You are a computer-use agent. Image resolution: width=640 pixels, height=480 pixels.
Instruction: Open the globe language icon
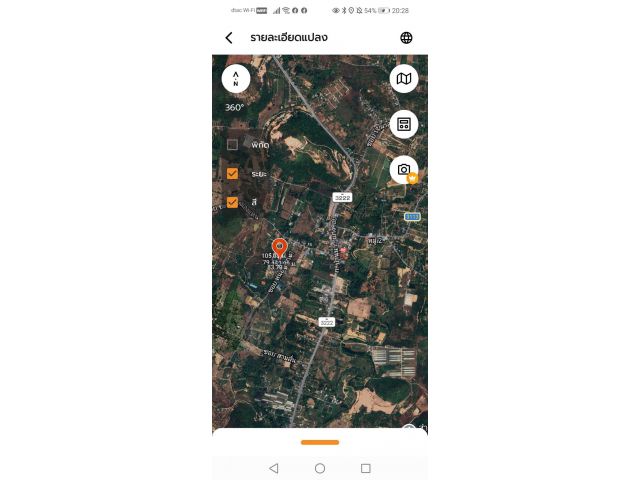tap(406, 38)
